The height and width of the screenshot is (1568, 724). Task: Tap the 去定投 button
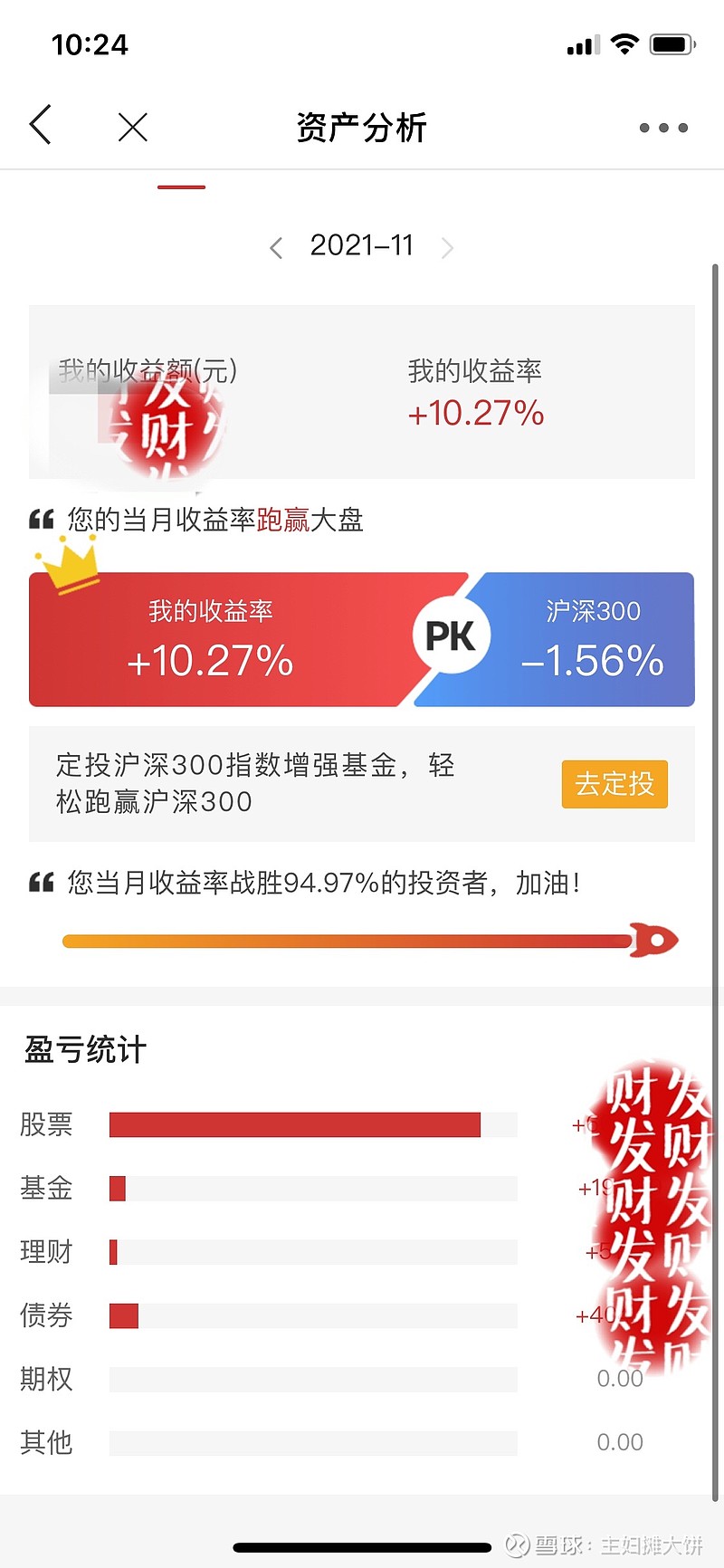pos(614,784)
